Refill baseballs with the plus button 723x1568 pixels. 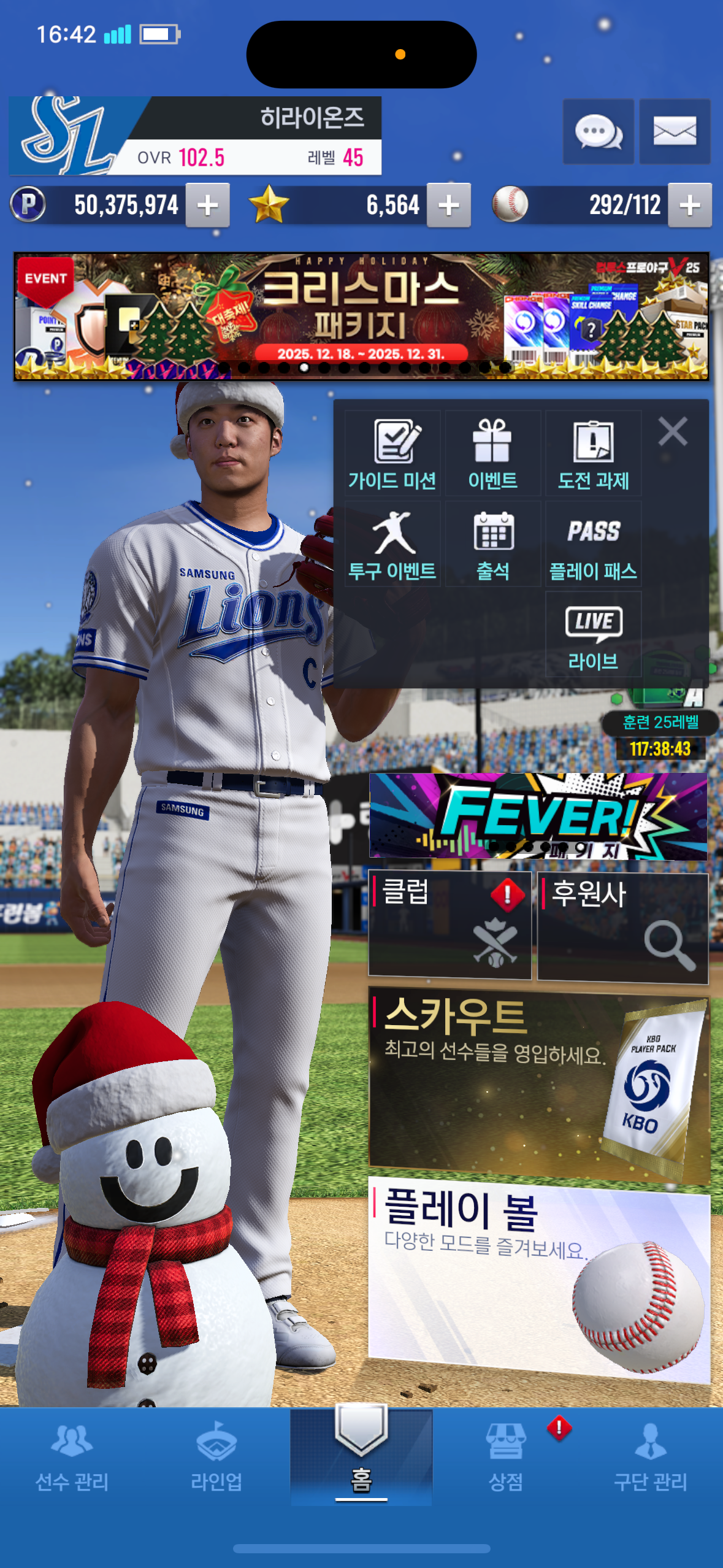(689, 206)
